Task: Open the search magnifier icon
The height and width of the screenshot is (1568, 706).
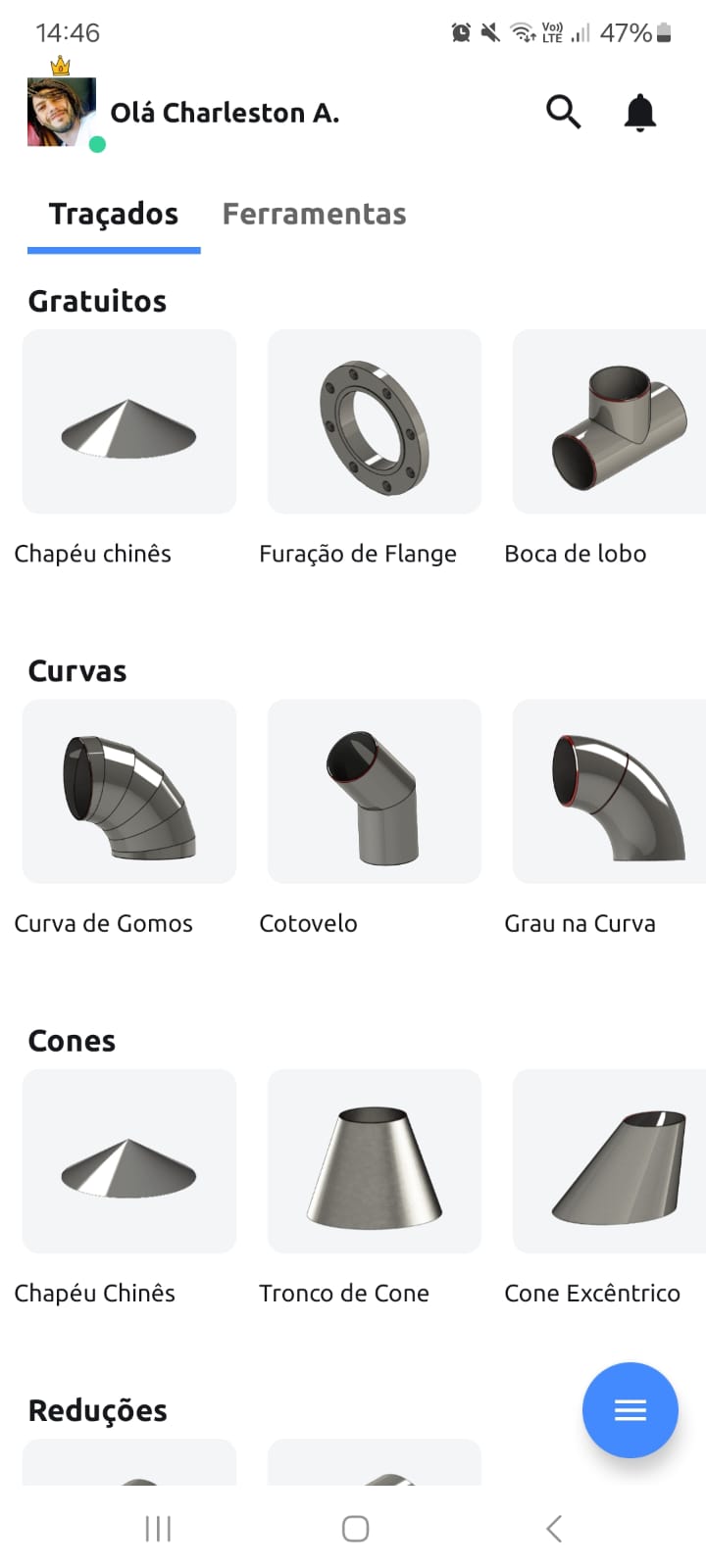Action: (x=563, y=113)
